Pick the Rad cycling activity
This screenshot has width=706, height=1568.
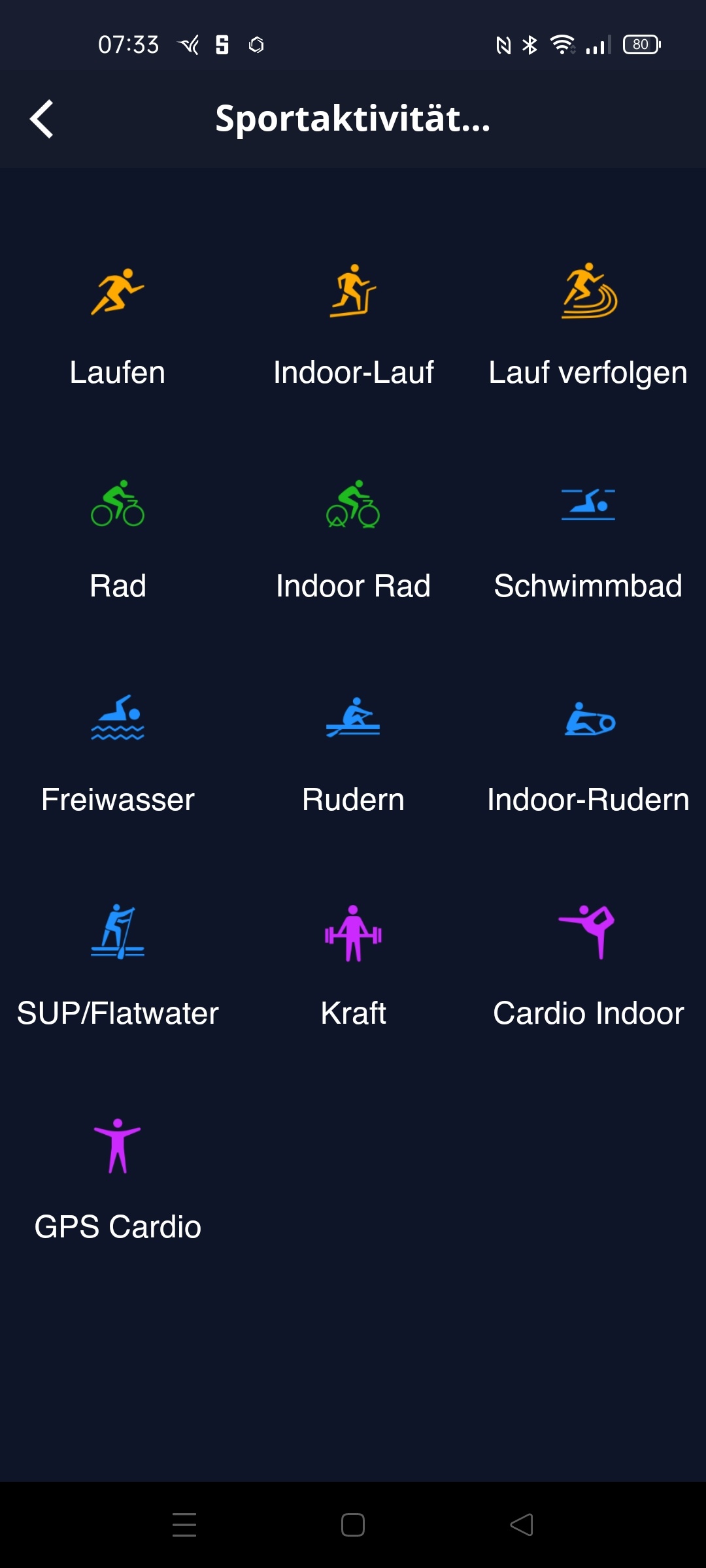(118, 540)
